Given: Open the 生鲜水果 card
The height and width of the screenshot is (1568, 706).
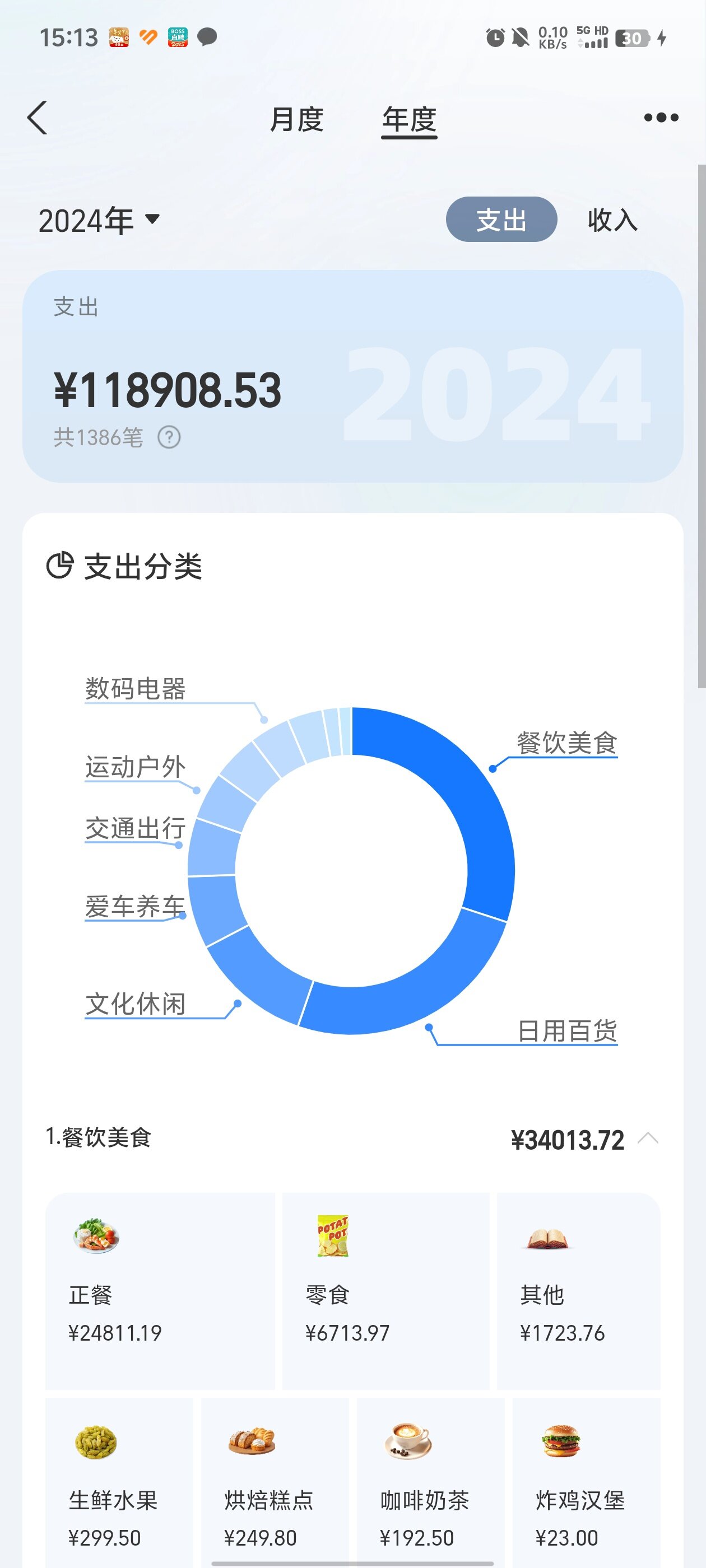Looking at the screenshot, I should tap(119, 1482).
